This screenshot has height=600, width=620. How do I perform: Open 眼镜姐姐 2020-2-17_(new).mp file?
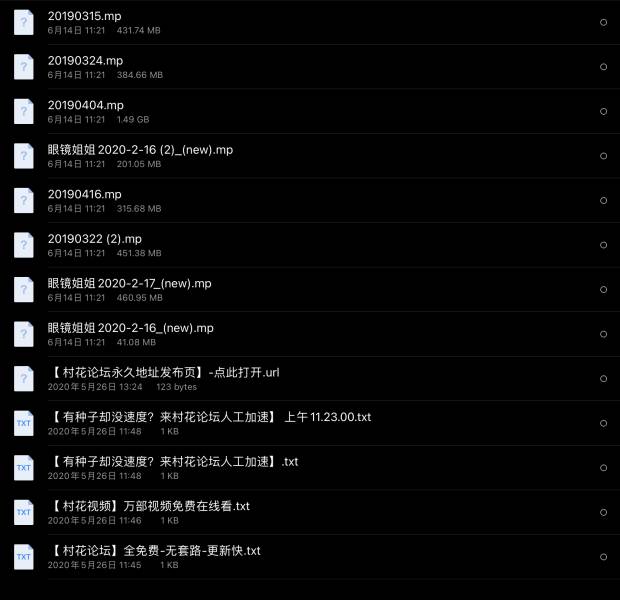pos(129,283)
